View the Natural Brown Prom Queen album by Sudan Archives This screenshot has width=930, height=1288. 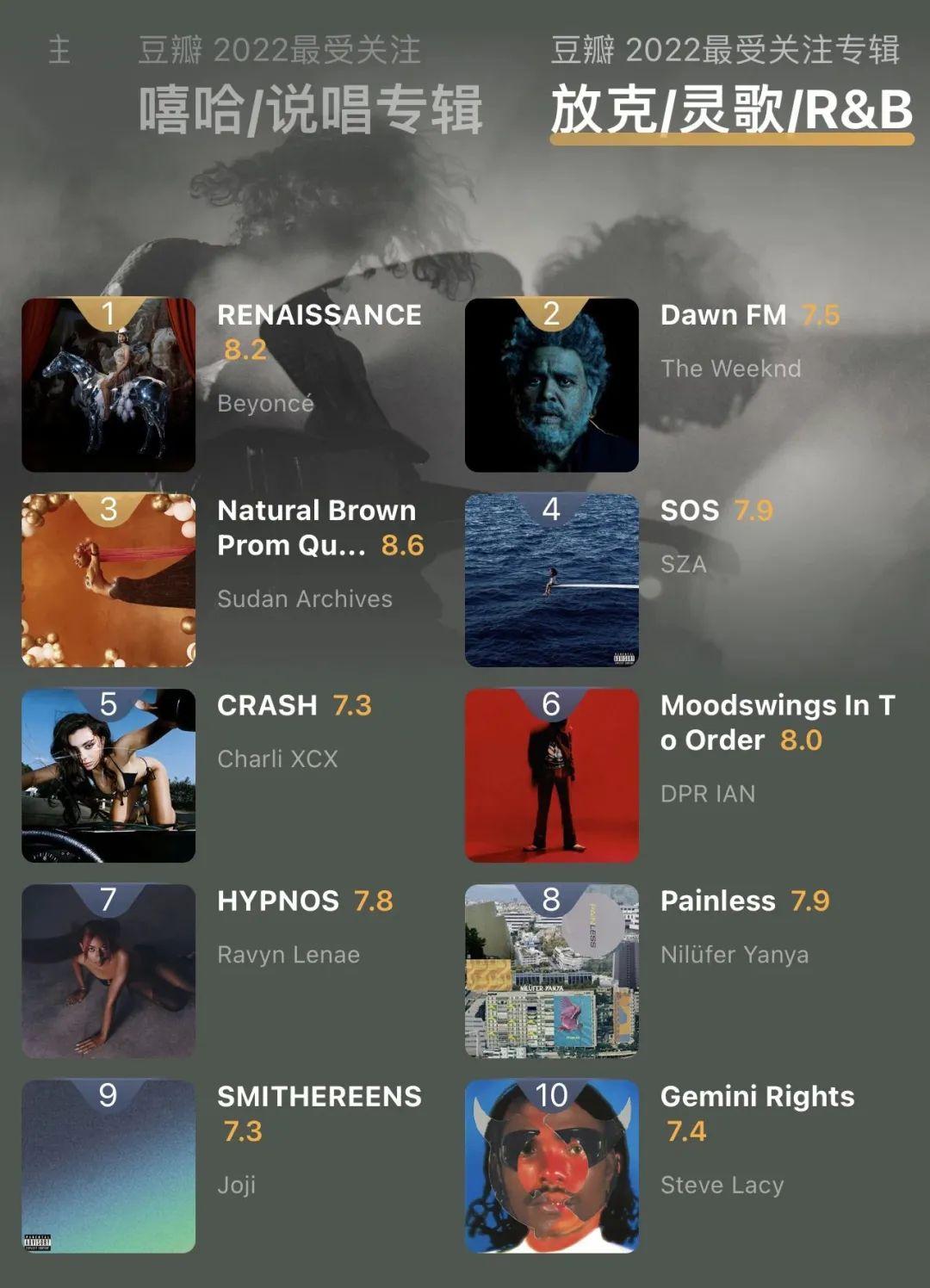coord(108,579)
